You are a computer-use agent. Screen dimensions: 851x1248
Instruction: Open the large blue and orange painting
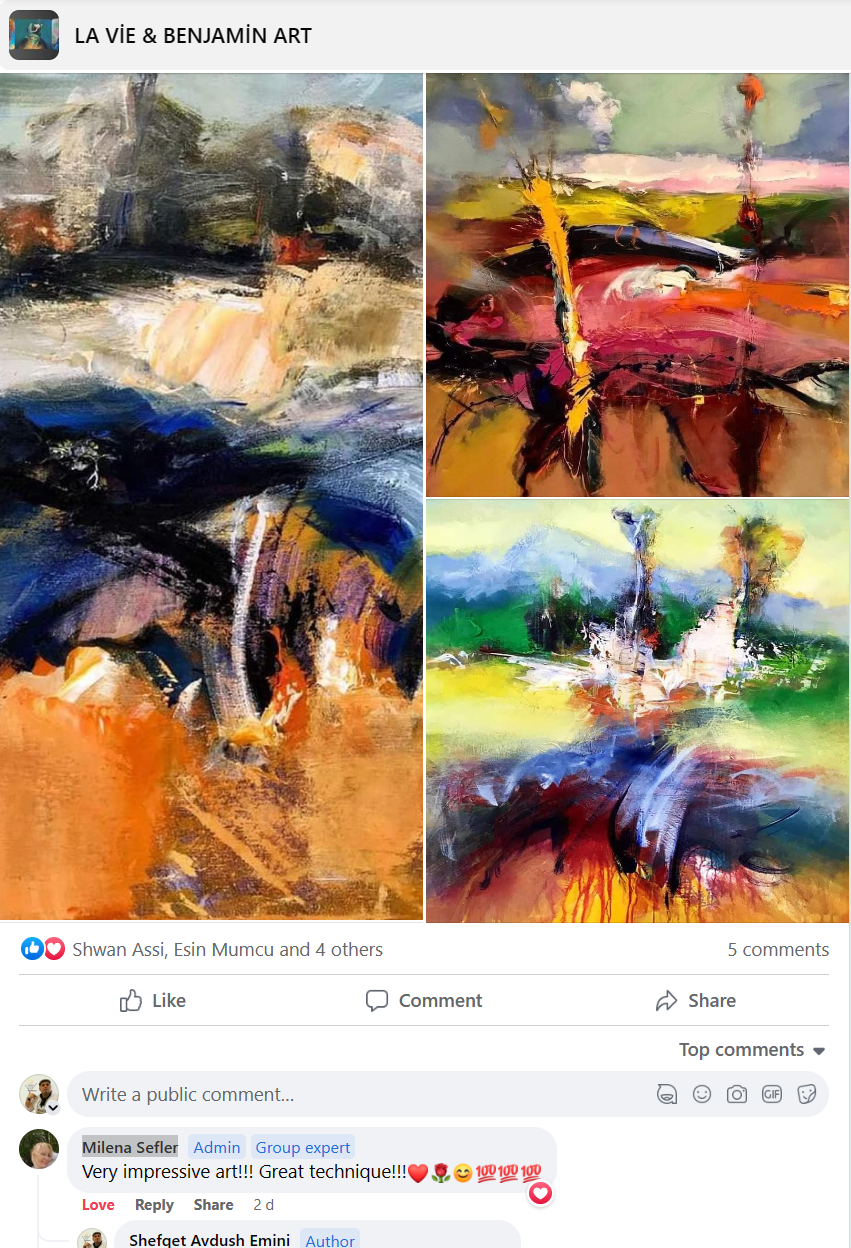[x=211, y=495]
